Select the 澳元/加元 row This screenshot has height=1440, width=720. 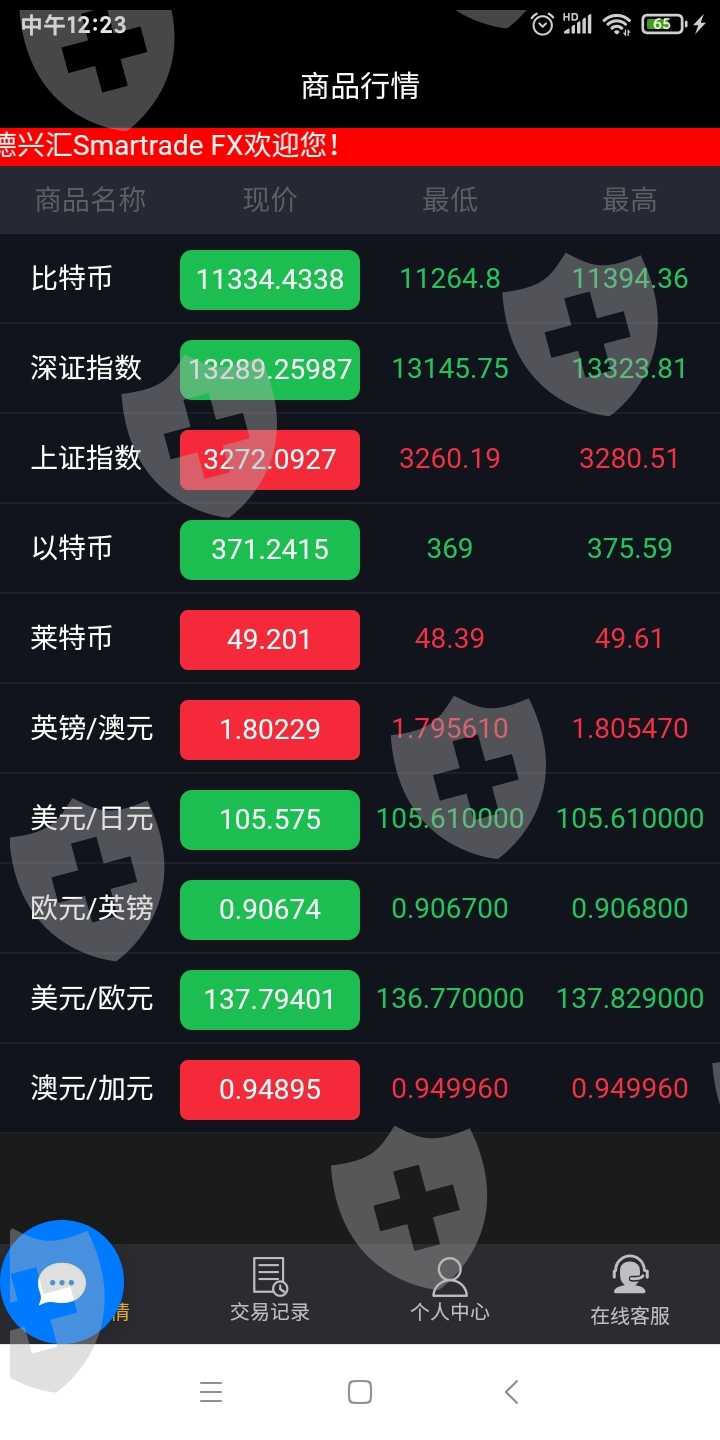click(360, 1089)
